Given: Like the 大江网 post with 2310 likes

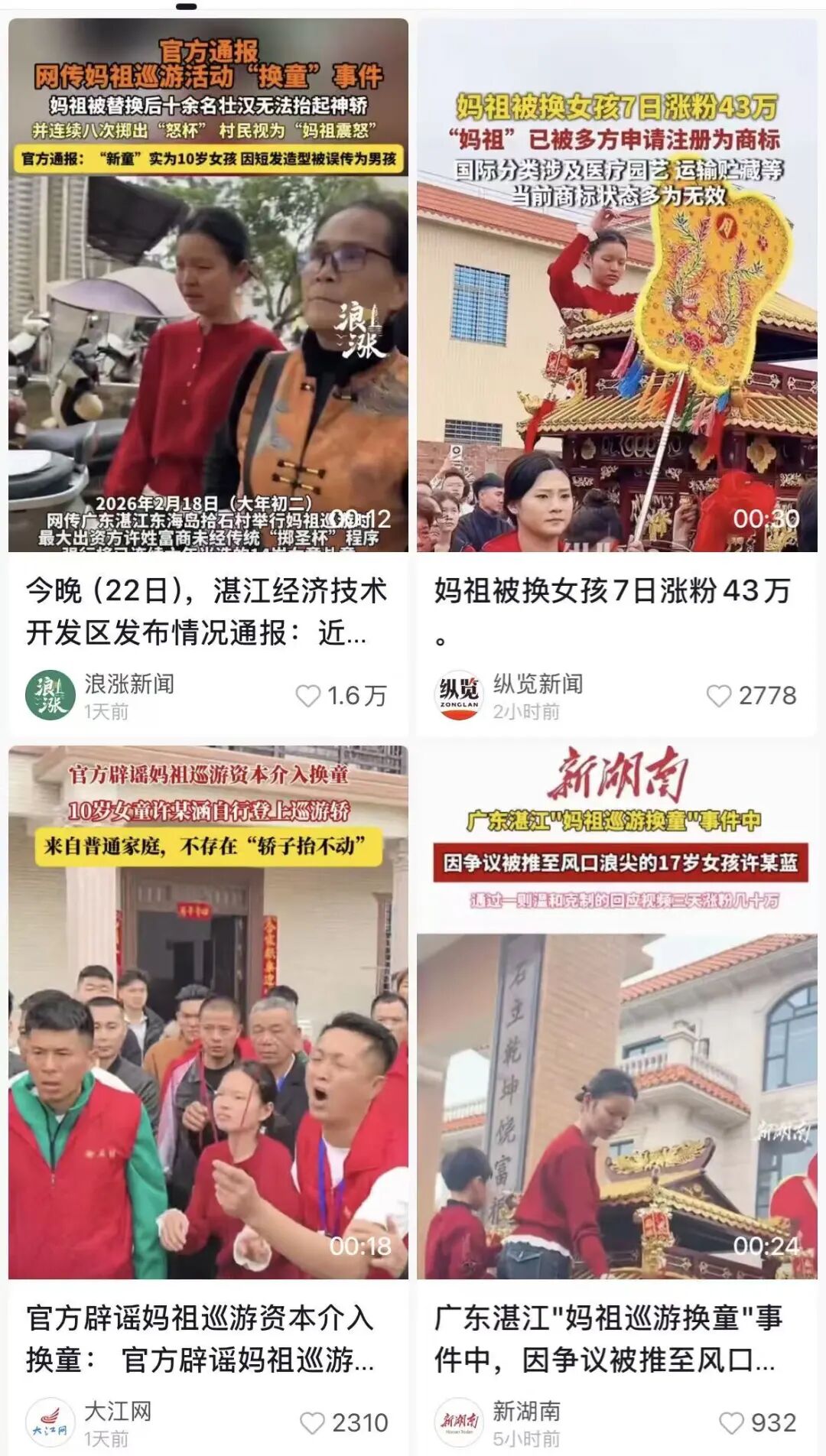Looking at the screenshot, I should 312,1423.
